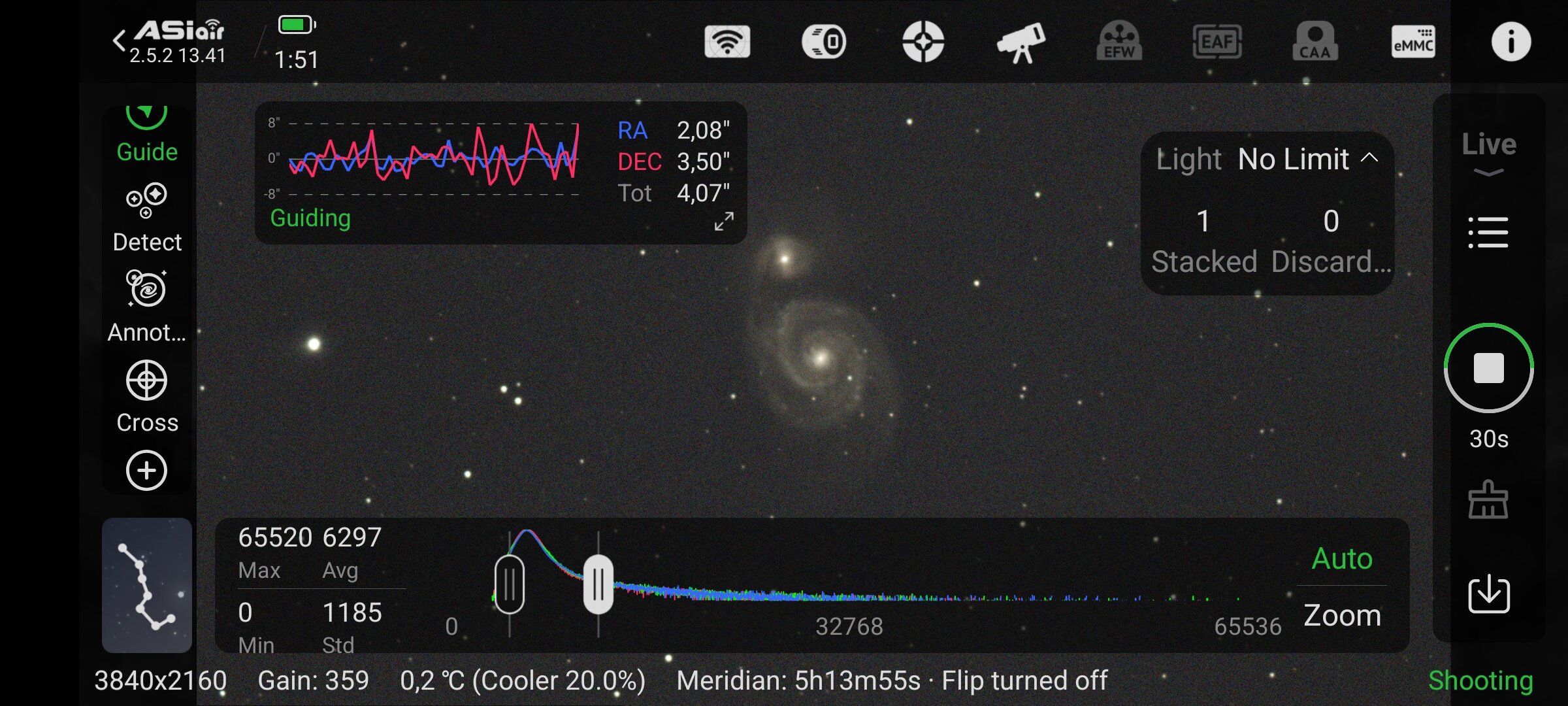This screenshot has height=706, width=1568.
Task: Stop the current 30s exposure
Action: tap(1489, 368)
